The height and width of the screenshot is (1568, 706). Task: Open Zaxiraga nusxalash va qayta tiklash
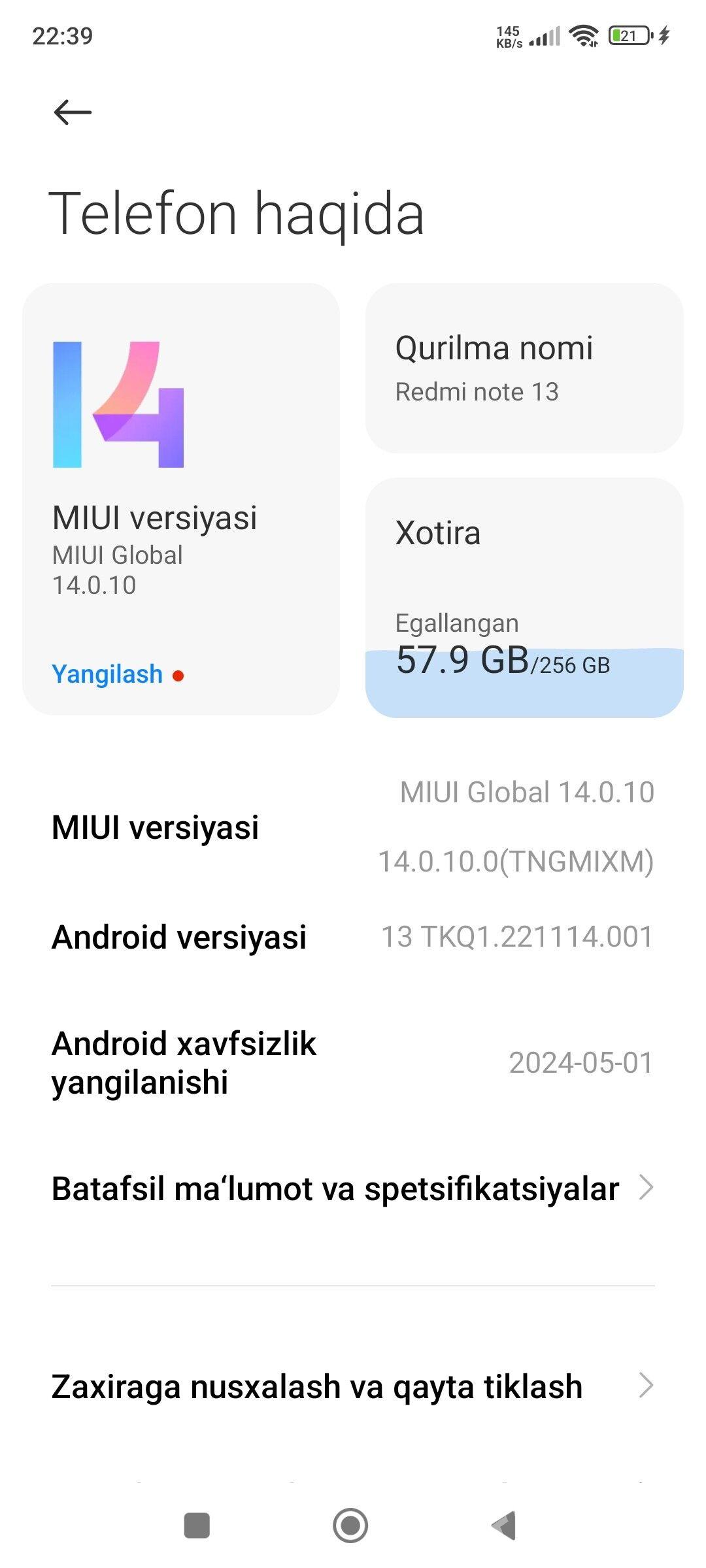(x=353, y=1386)
